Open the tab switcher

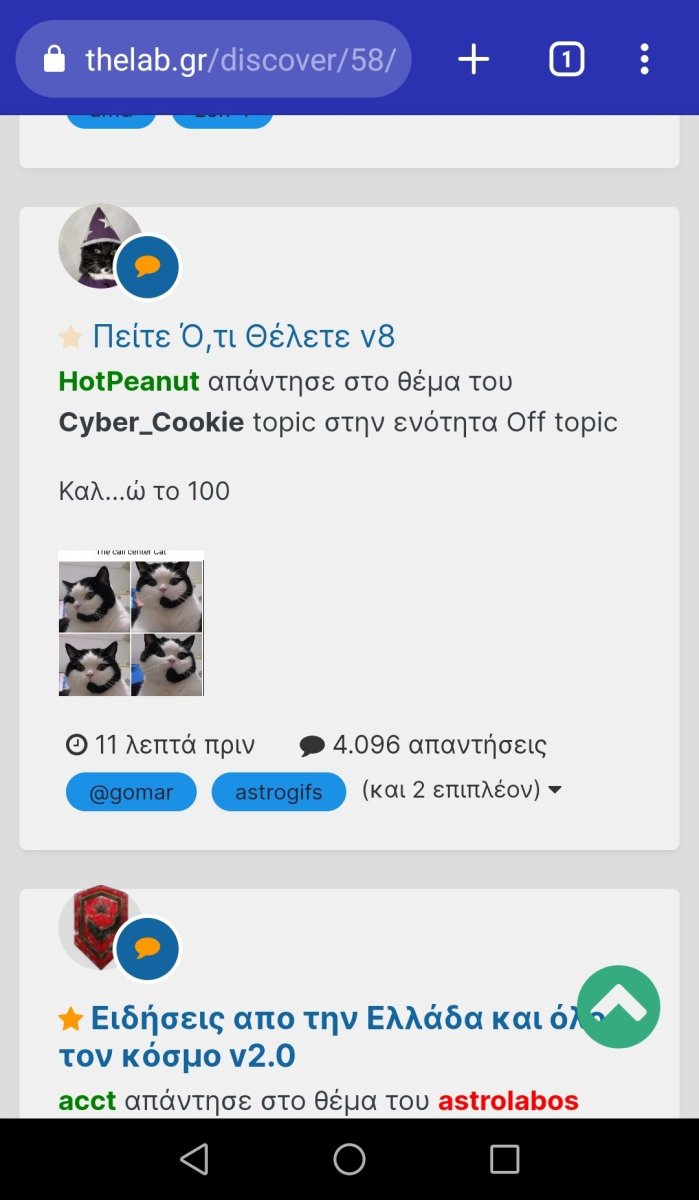(566, 60)
